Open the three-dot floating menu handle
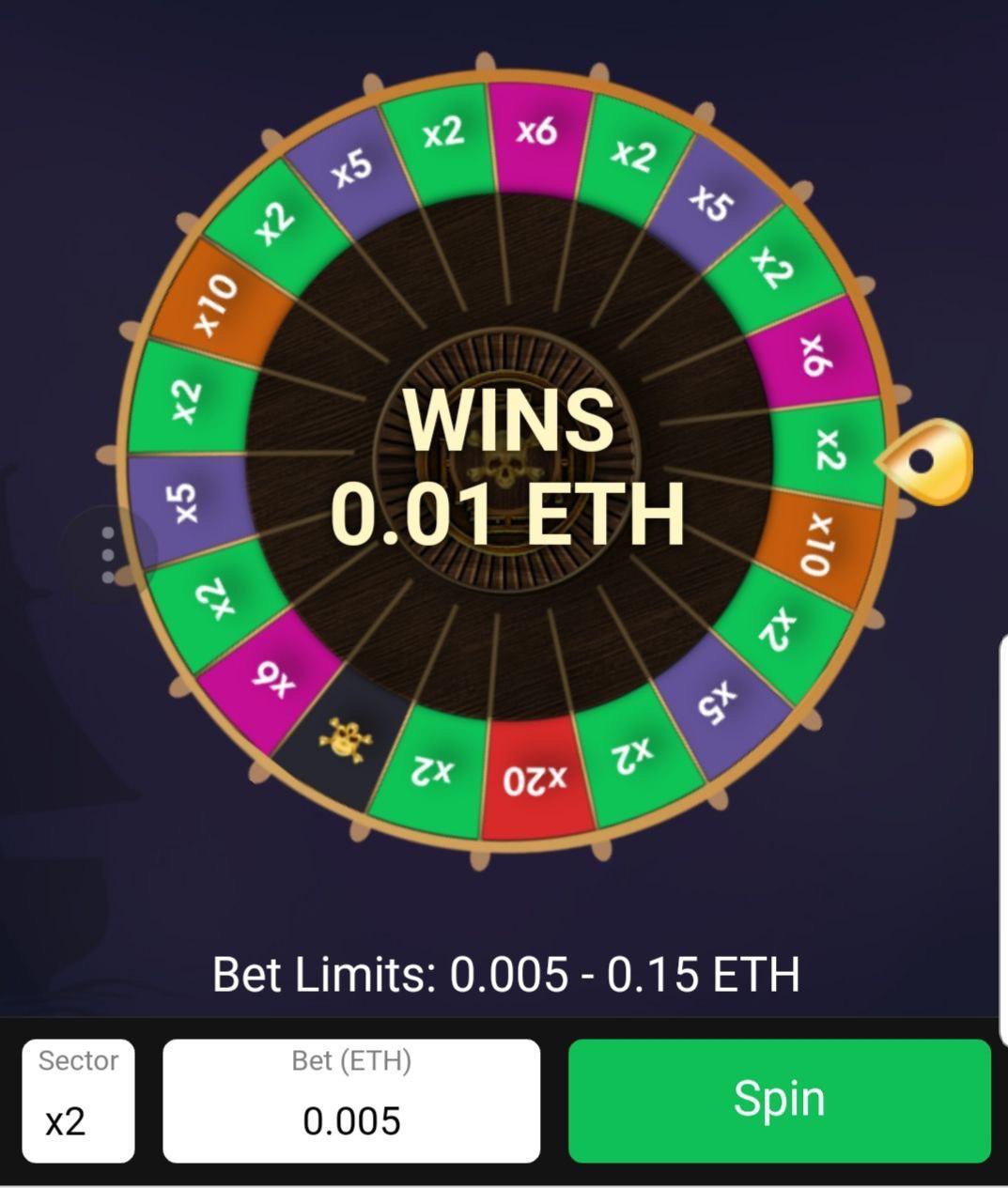This screenshot has width=1008, height=1188. click(x=108, y=555)
